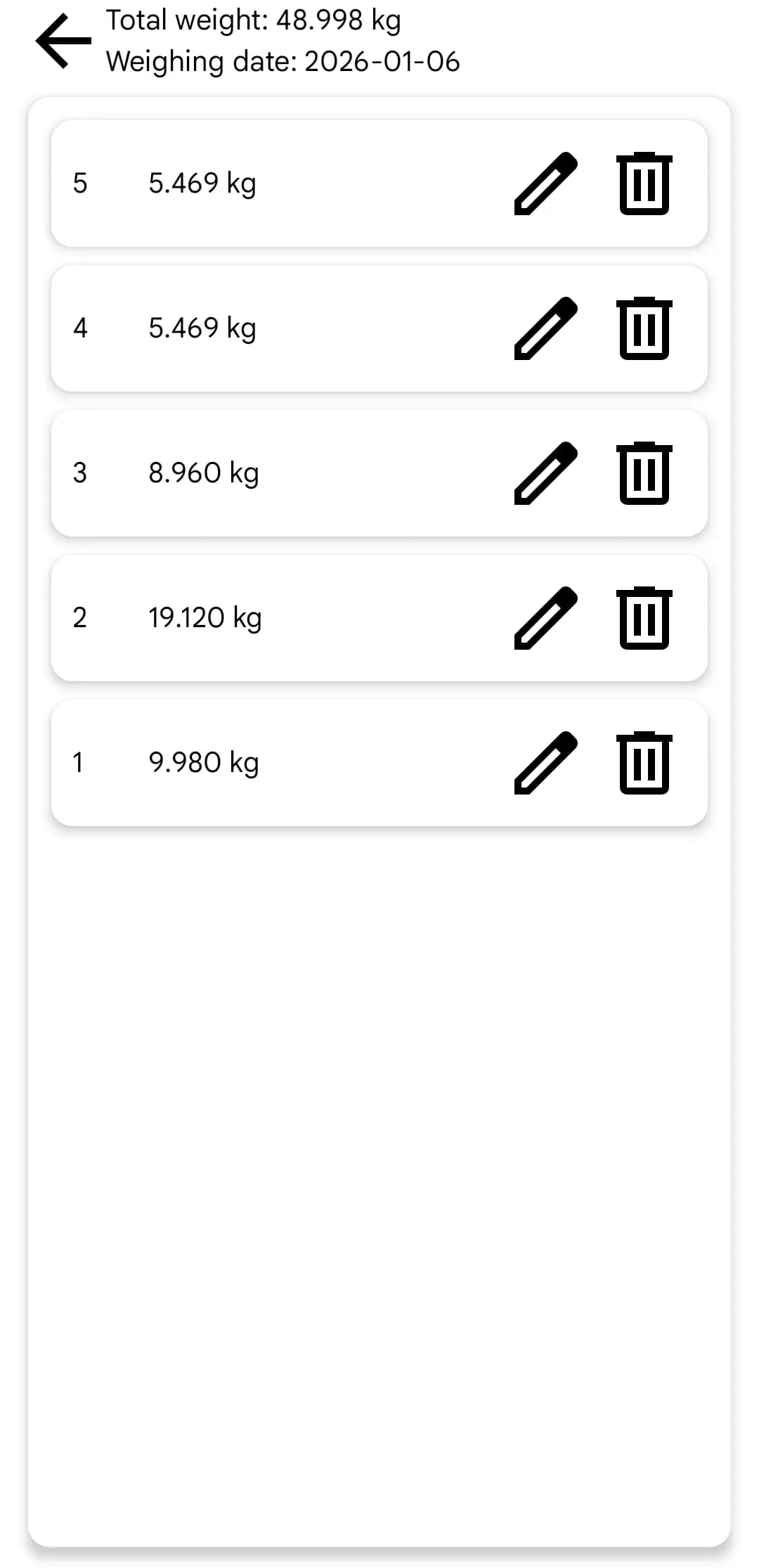This screenshot has width=759, height=1568.
Task: Delete the 9.980 kg entry
Action: pos(644,763)
